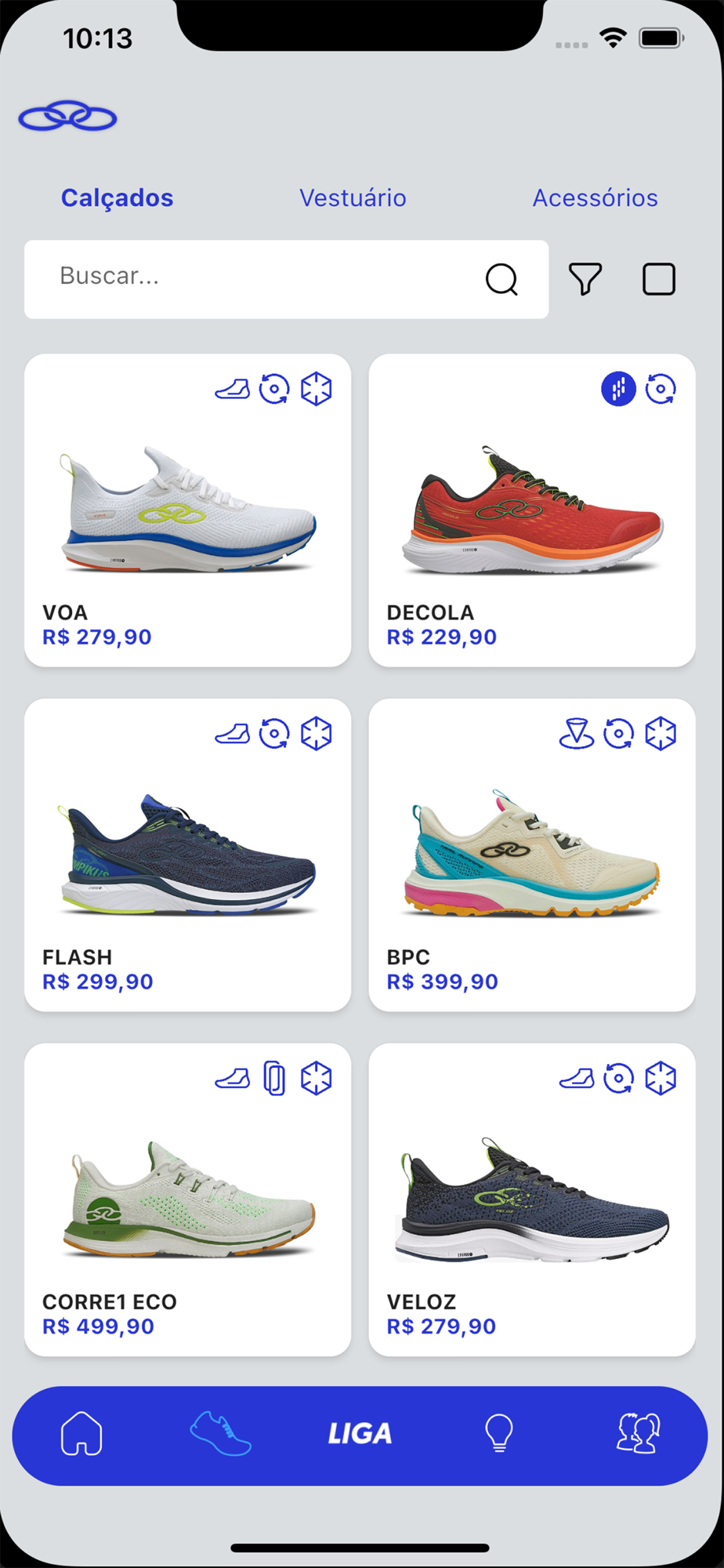Image resolution: width=724 pixels, height=1568 pixels.
Task: Open the BPC shoe card
Action: click(x=532, y=855)
